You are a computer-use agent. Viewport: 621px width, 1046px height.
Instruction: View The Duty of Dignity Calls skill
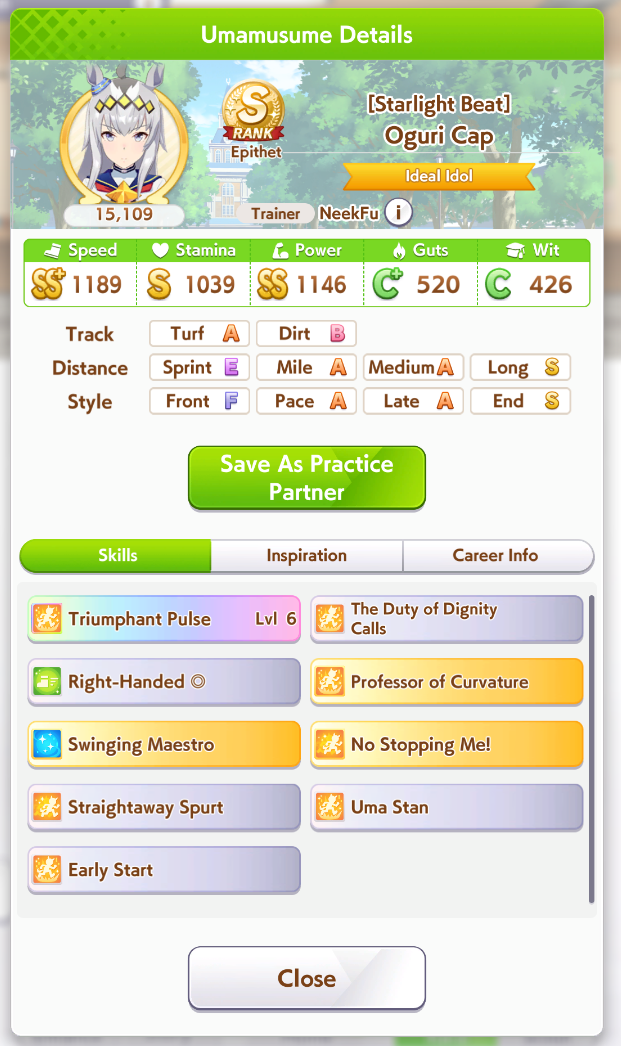pos(447,619)
